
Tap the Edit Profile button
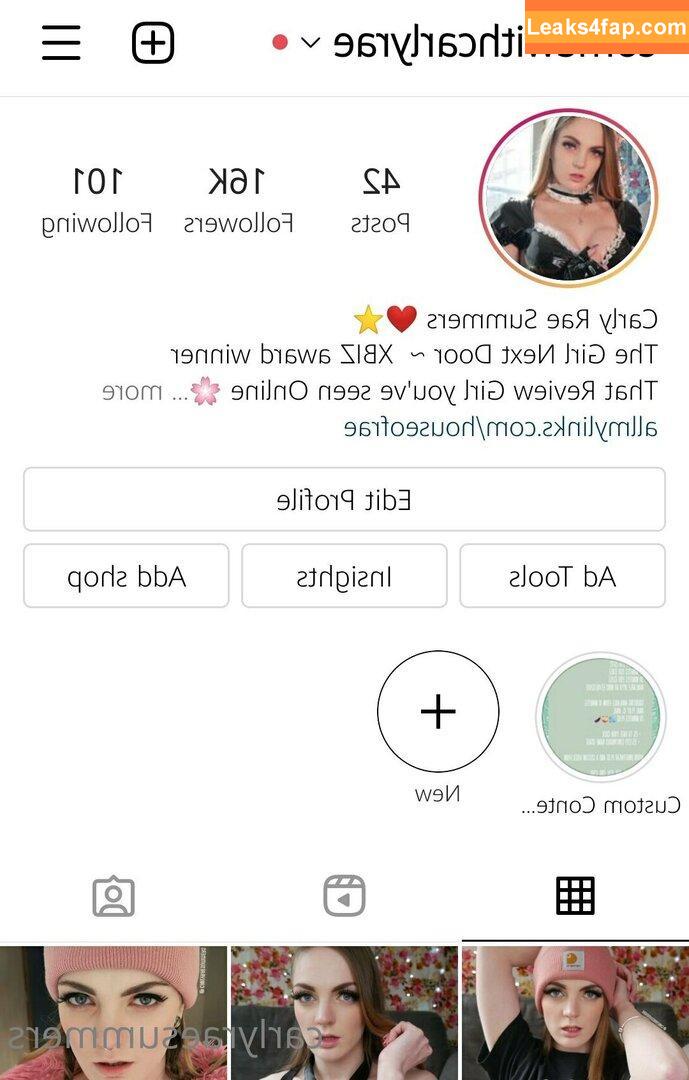(344, 500)
